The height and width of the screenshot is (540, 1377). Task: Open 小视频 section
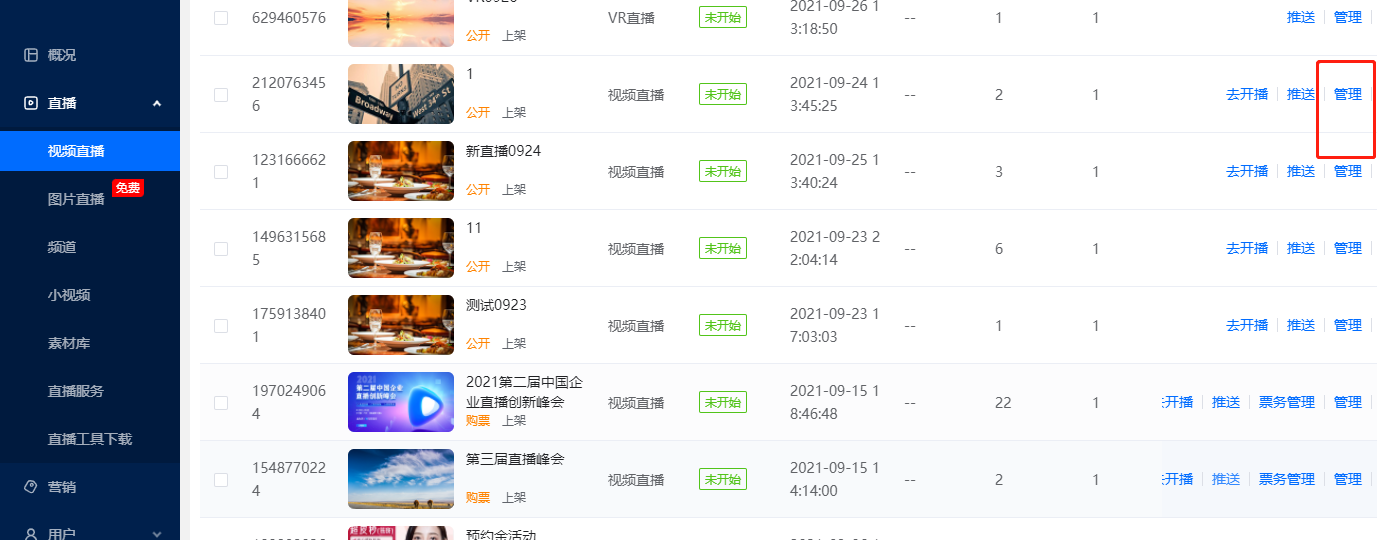coord(69,295)
